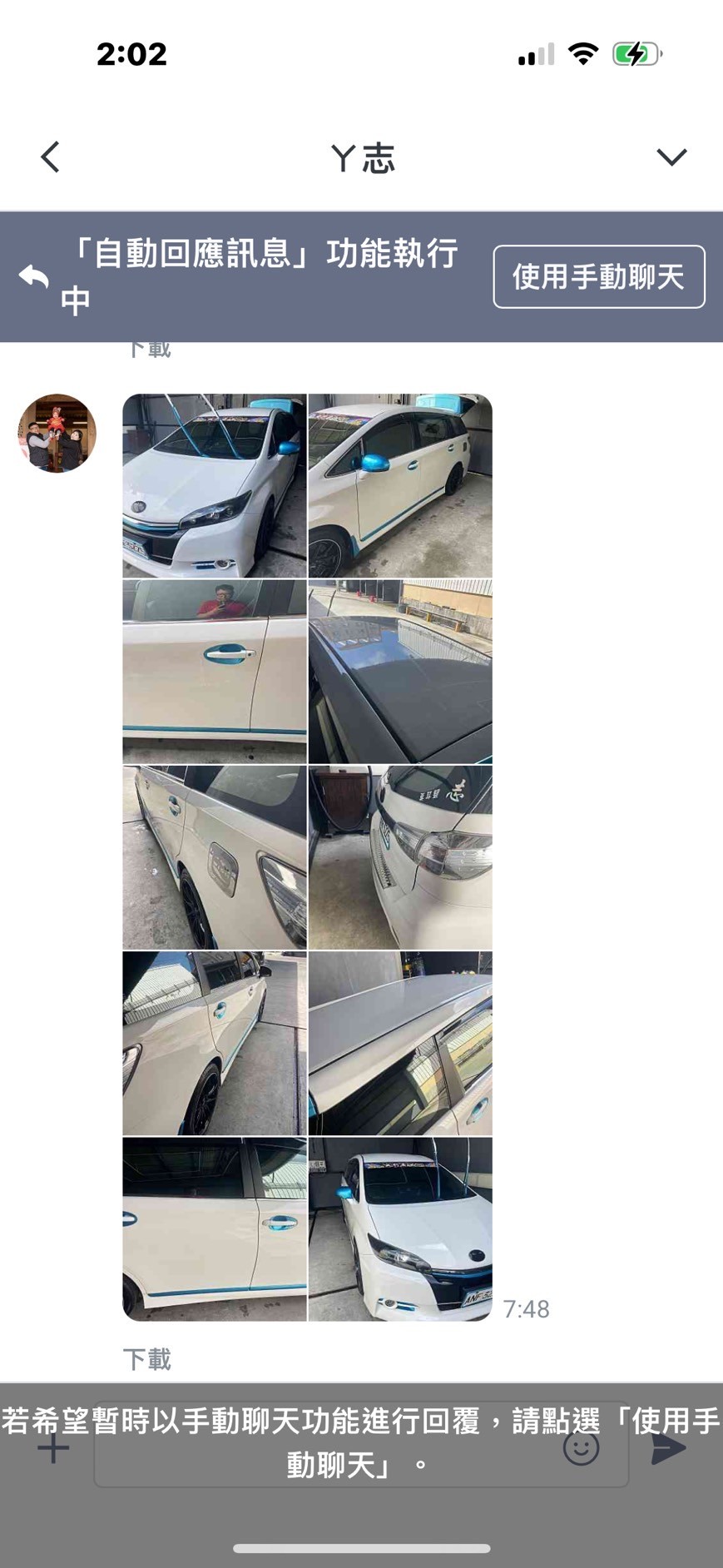Image resolution: width=723 pixels, height=1568 pixels.
Task: Open Y志's profile picture
Action: pyautogui.click(x=57, y=433)
